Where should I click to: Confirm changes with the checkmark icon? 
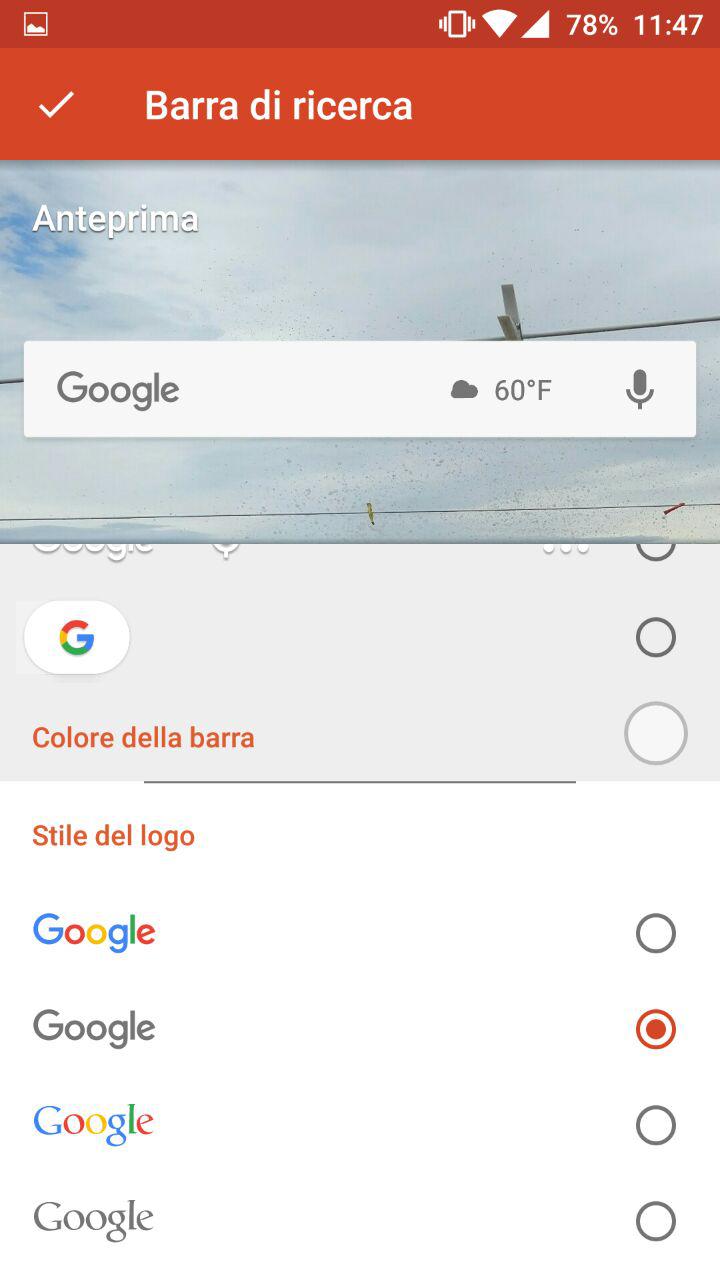[x=56, y=105]
